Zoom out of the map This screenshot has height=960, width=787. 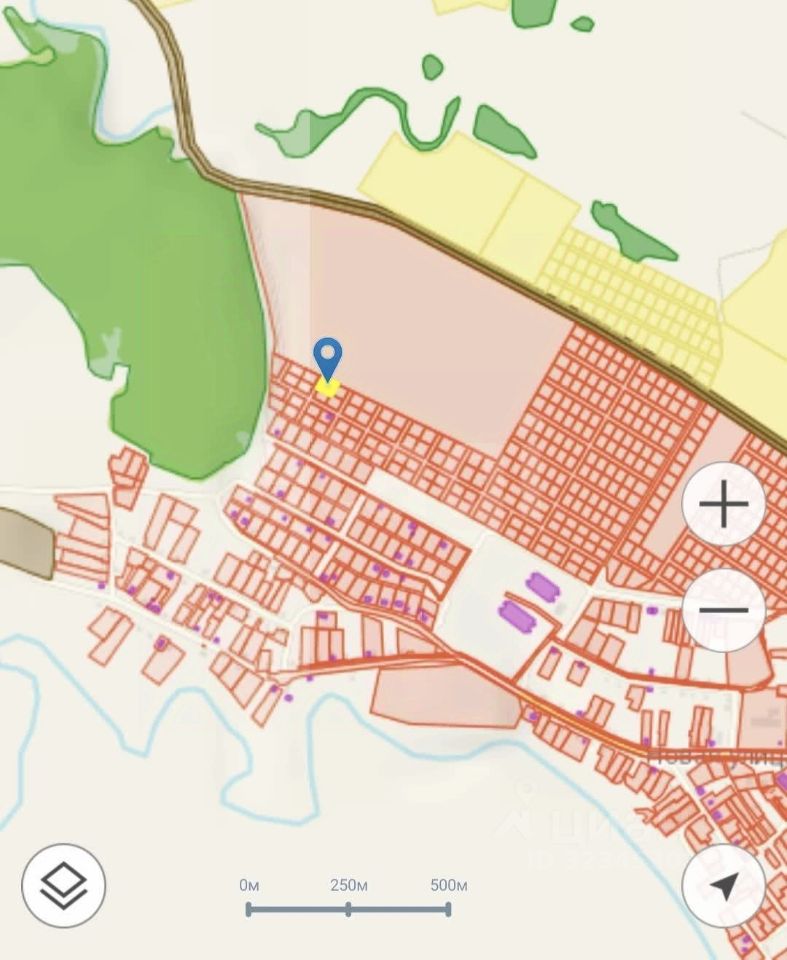pyautogui.click(x=724, y=610)
